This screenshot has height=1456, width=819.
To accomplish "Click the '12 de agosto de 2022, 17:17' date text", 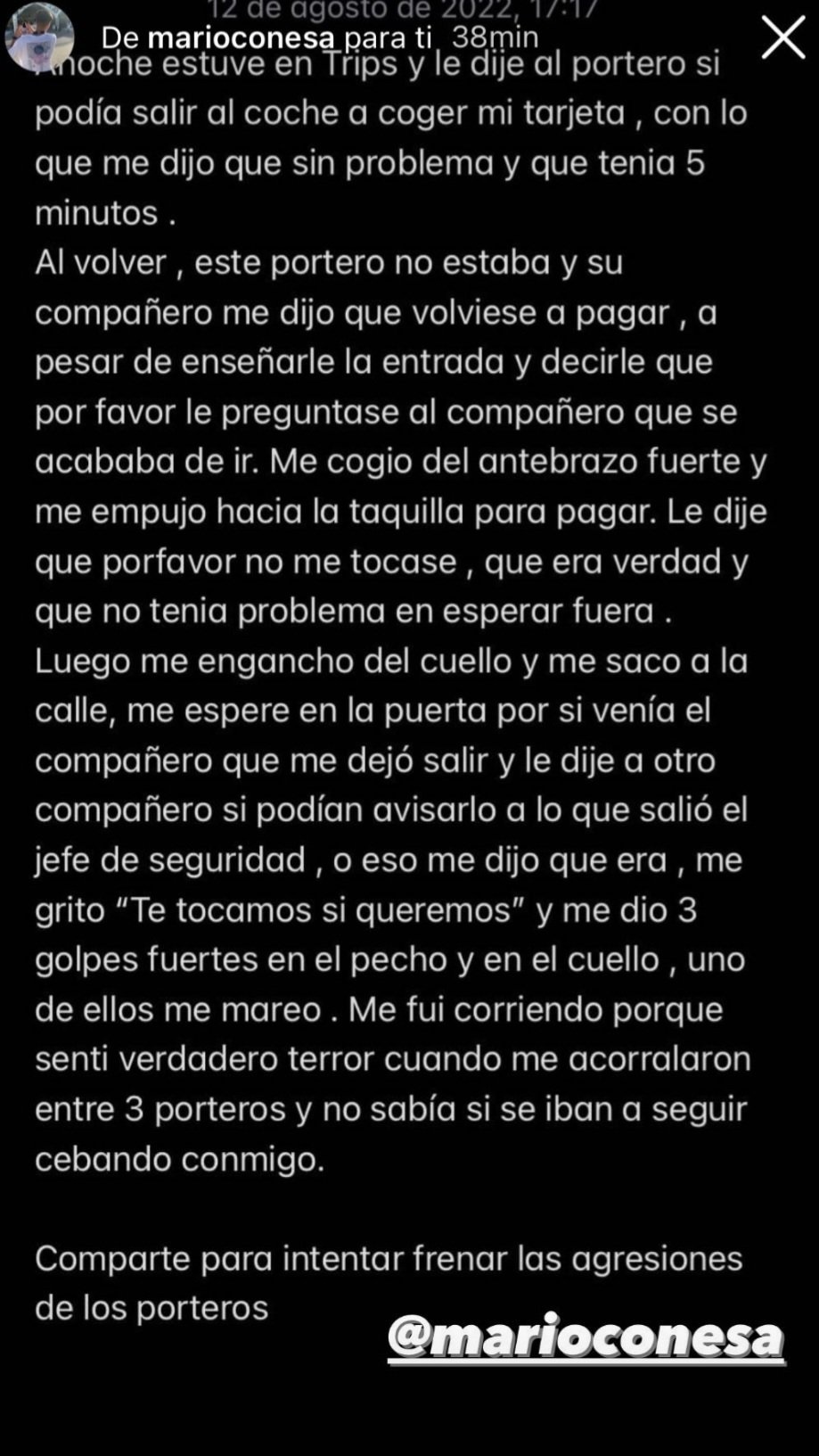I will (408, 11).
